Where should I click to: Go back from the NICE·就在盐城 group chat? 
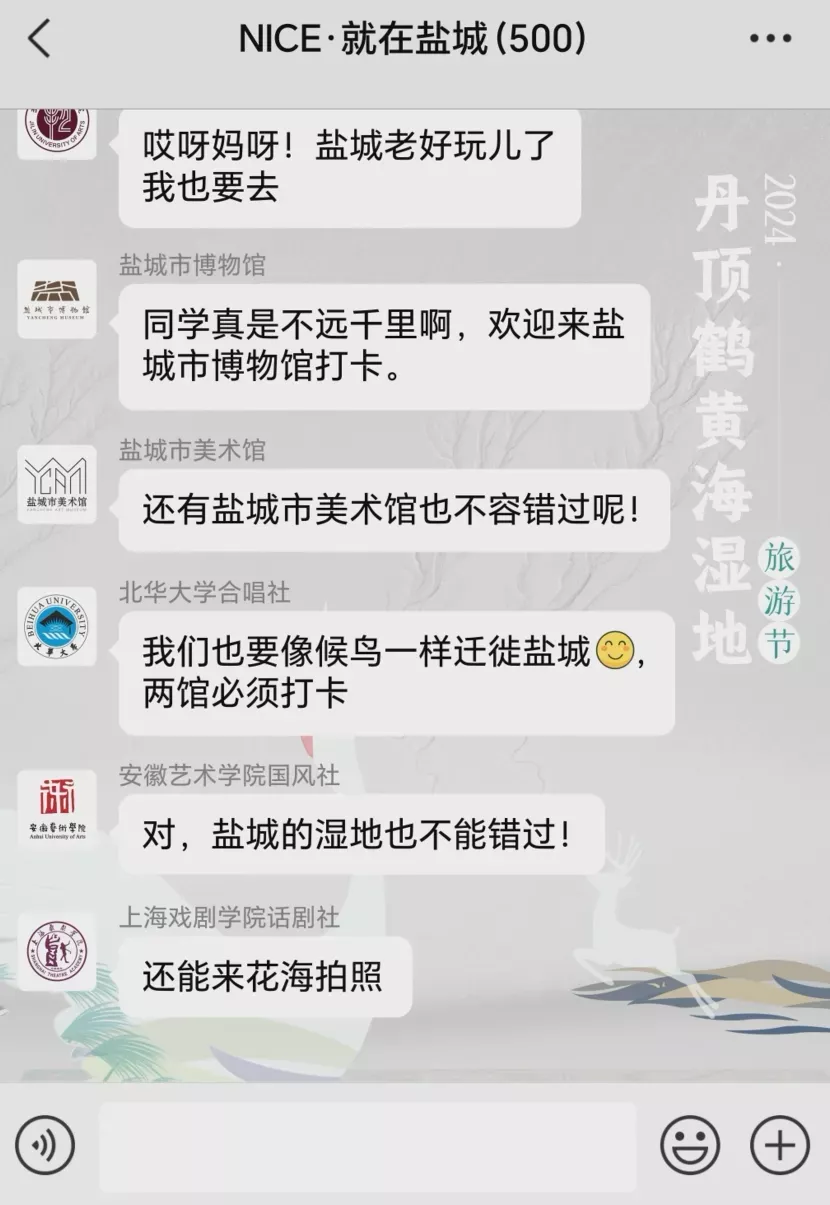[39, 40]
